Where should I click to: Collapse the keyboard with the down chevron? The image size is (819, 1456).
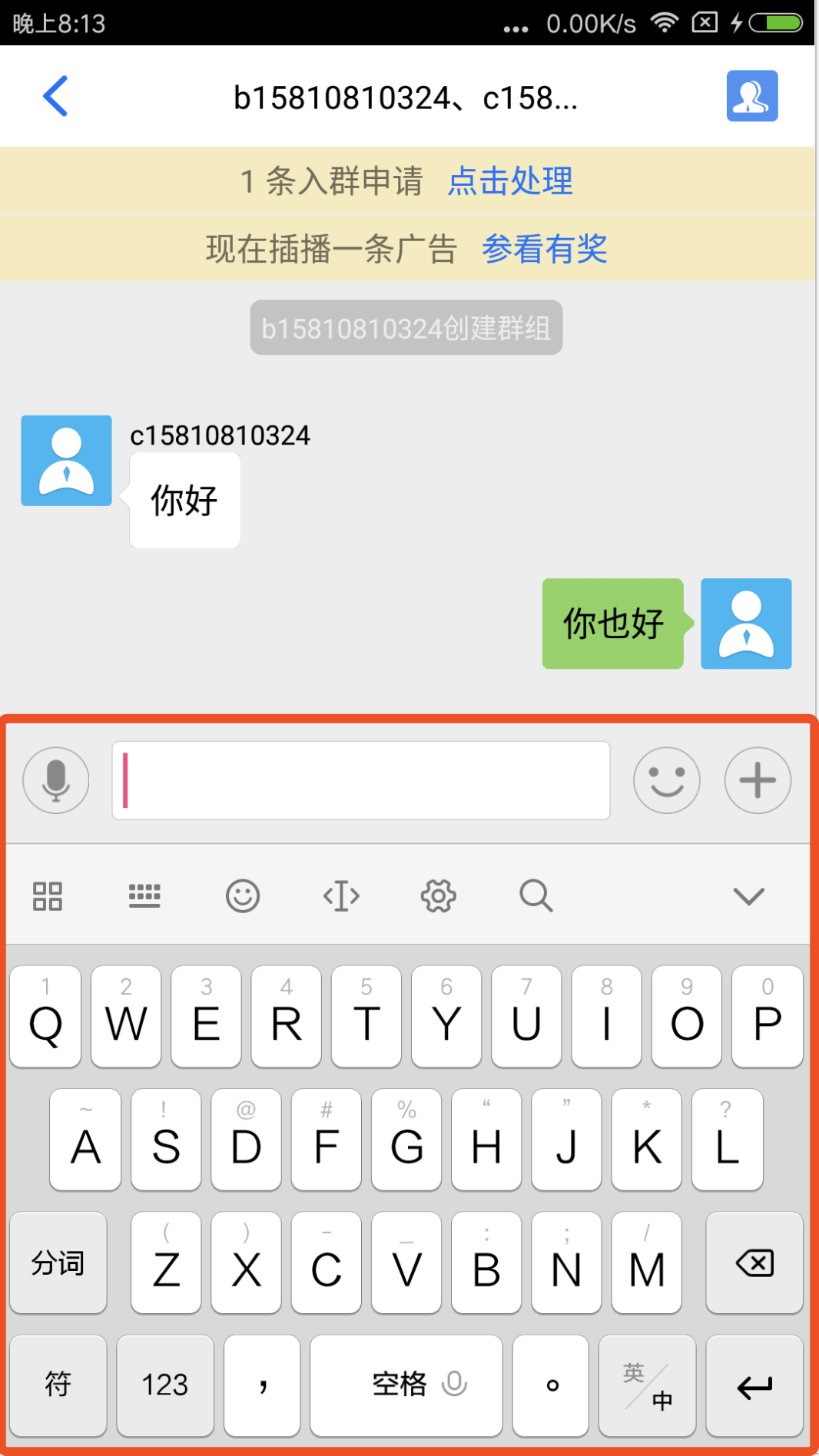(748, 896)
